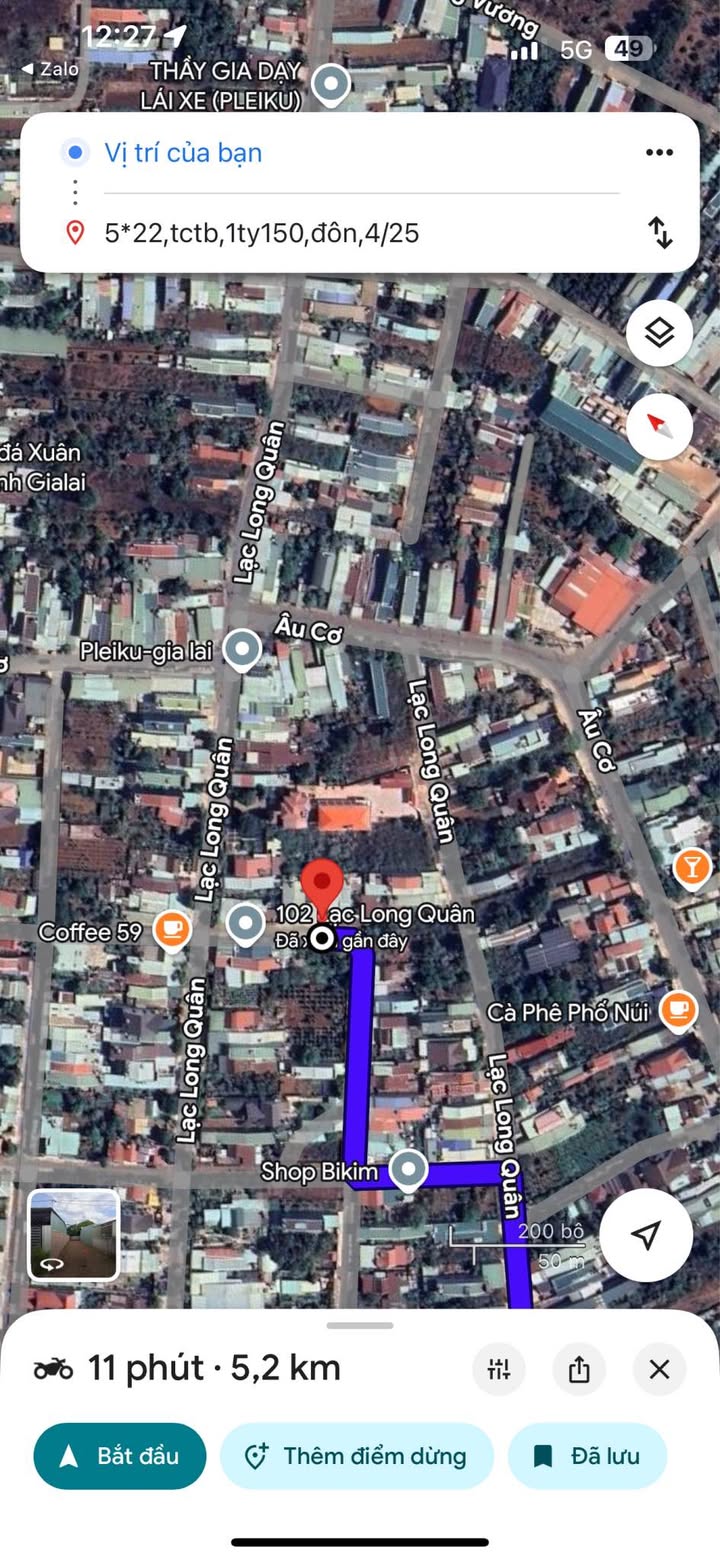Open route options filter icon
Image resolution: width=720 pixels, height=1560 pixels.
pyautogui.click(x=499, y=1369)
